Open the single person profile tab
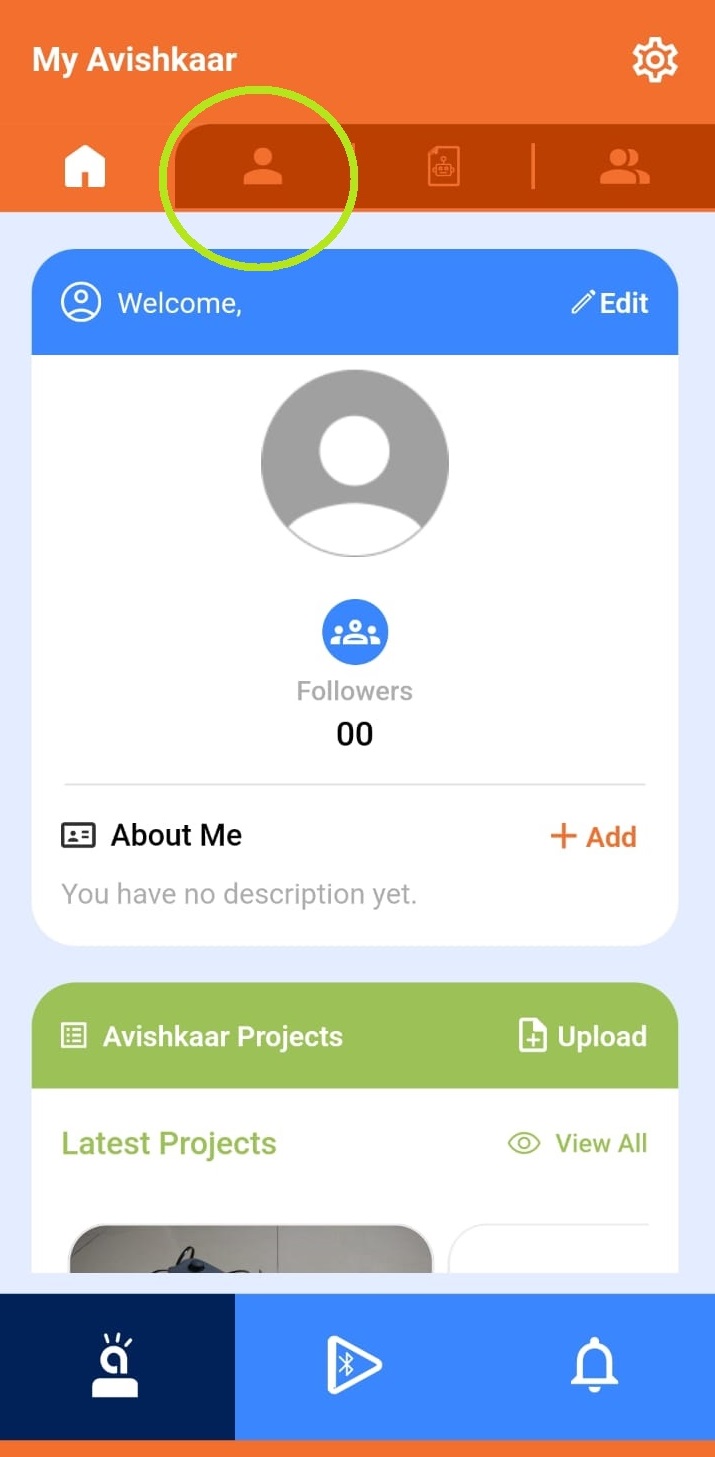 point(263,166)
